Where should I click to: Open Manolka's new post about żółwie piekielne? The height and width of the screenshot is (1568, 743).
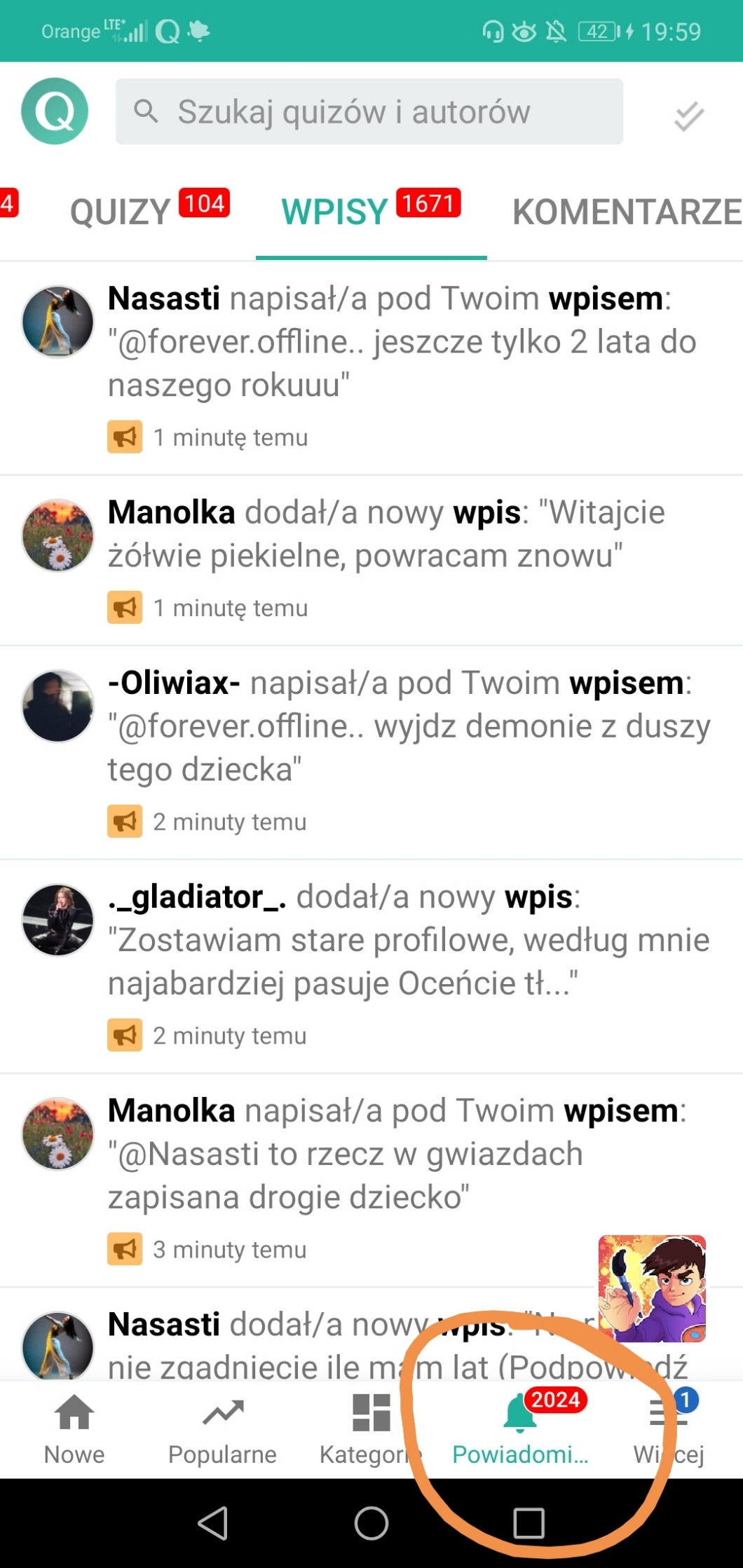pos(386,535)
